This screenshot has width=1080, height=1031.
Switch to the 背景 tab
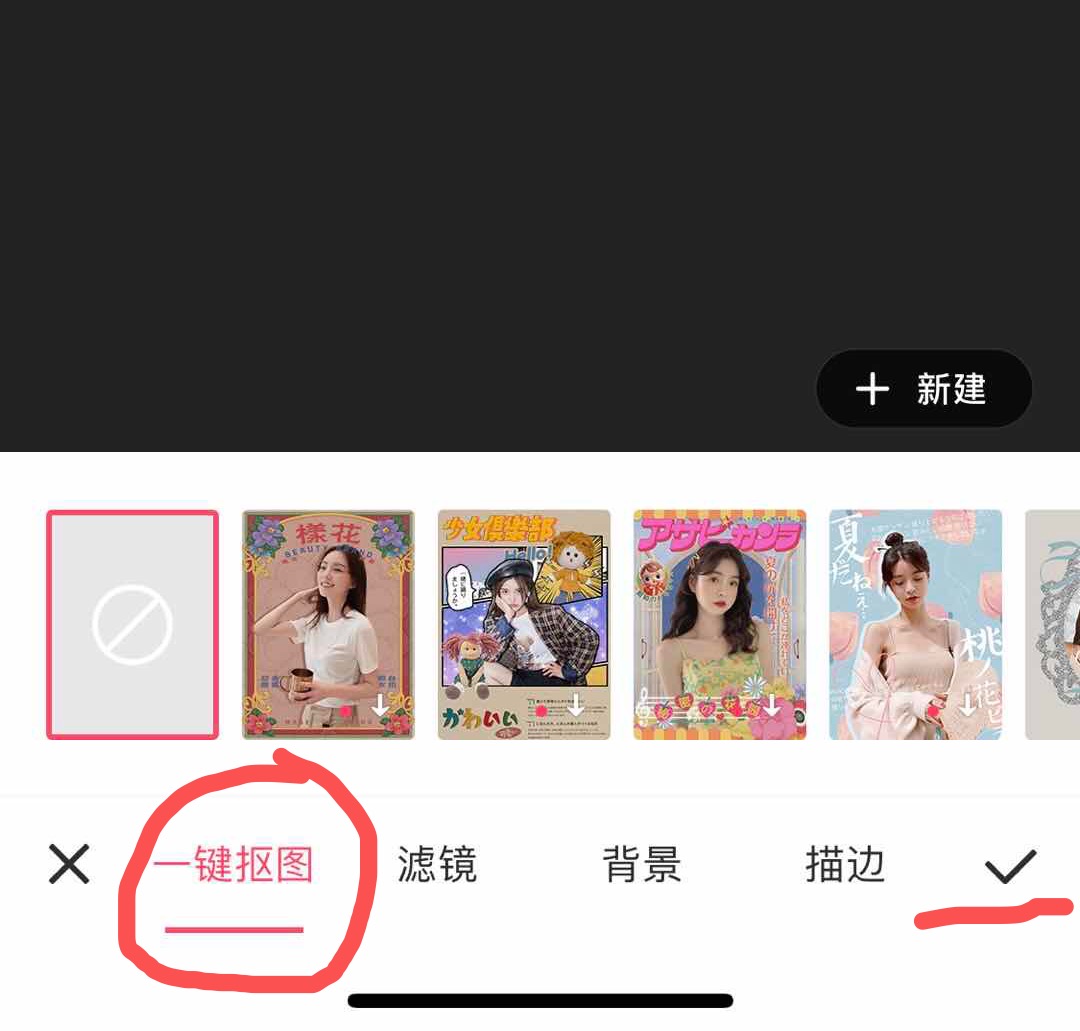tap(642, 866)
